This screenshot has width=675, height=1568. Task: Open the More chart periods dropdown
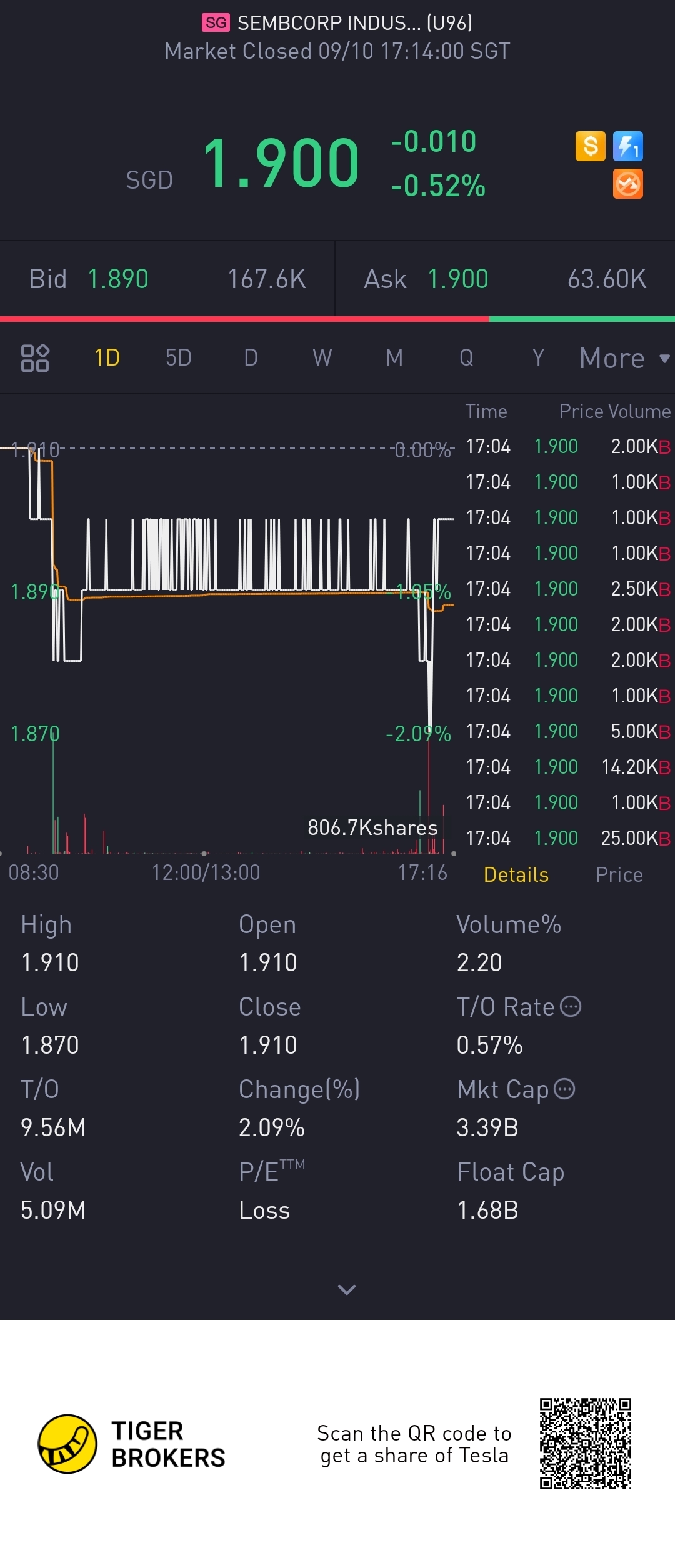pyautogui.click(x=624, y=358)
